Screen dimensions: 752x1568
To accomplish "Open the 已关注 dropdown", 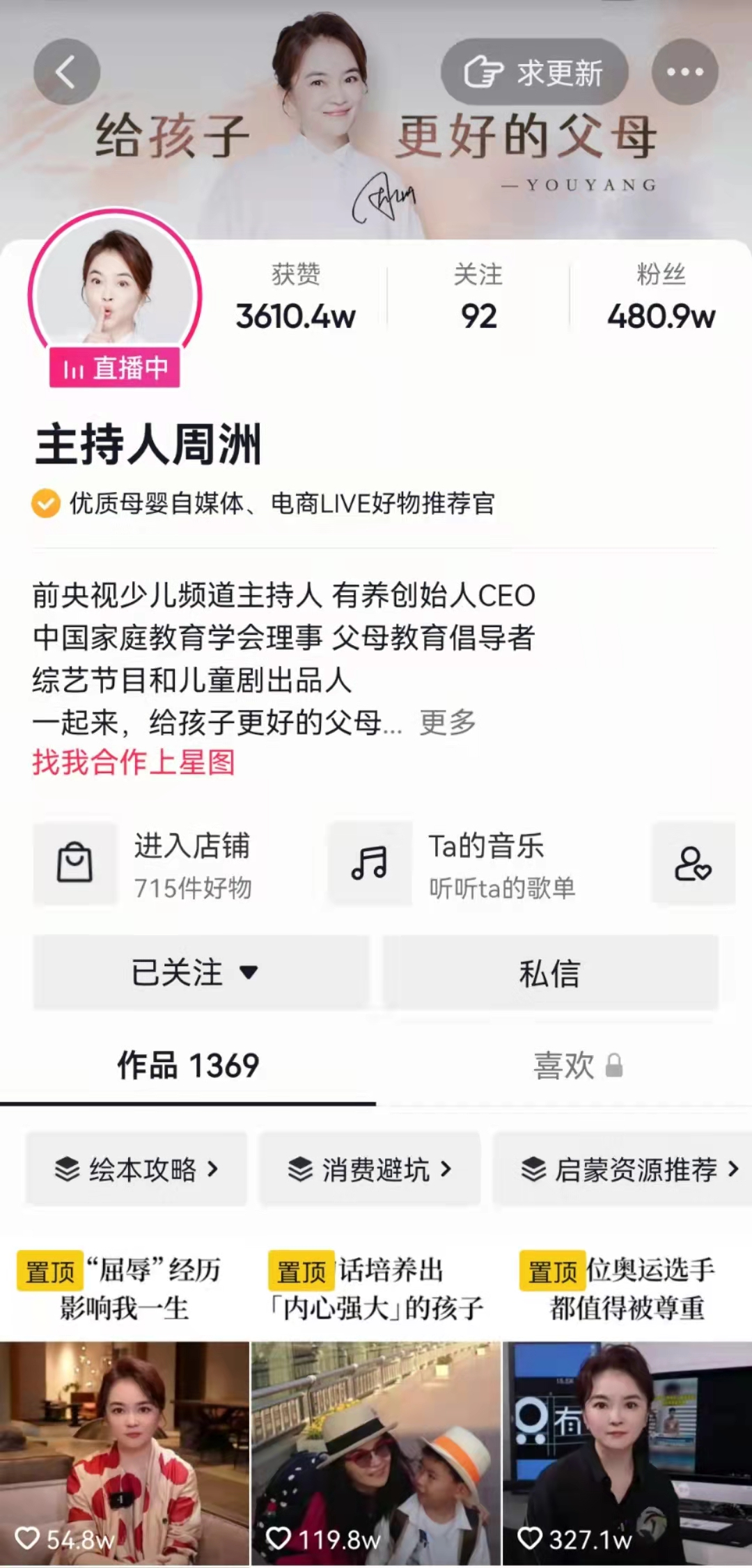I will 201,972.
